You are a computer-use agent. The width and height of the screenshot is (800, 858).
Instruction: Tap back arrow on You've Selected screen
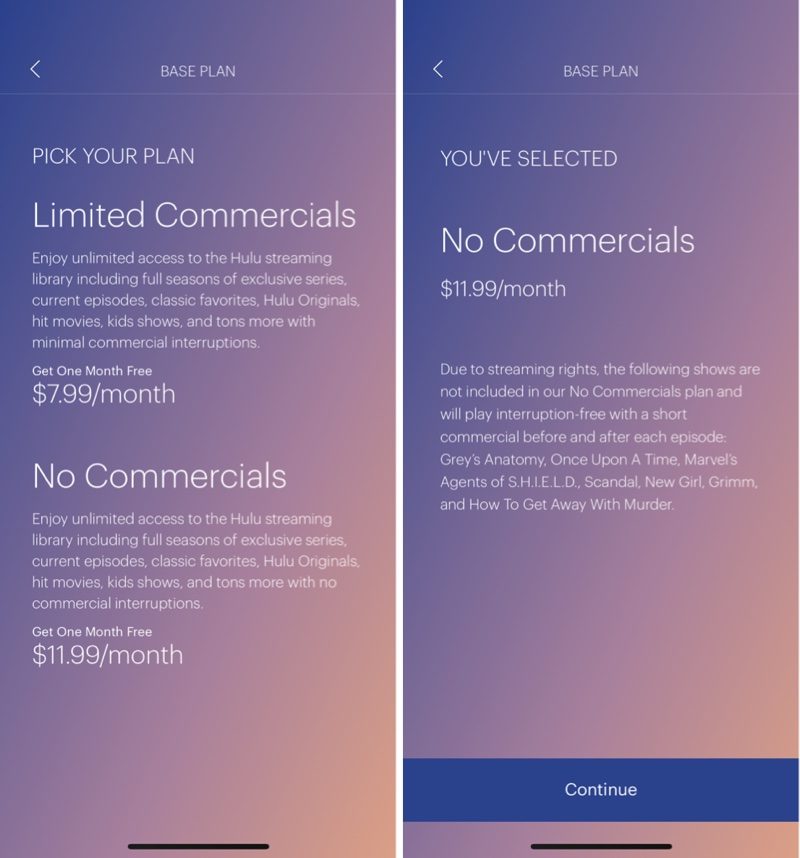coord(437,69)
